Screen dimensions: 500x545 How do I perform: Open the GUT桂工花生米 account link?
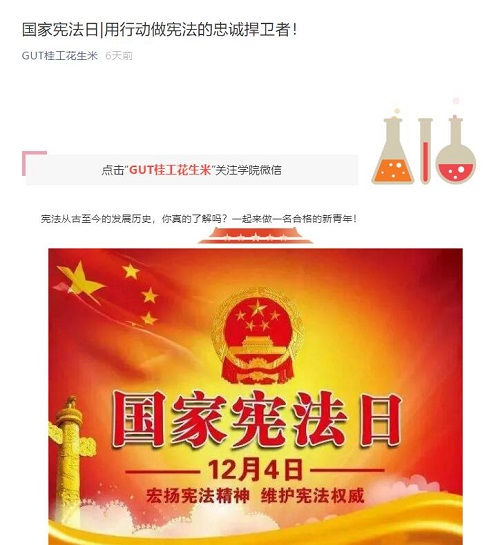pos(60,56)
